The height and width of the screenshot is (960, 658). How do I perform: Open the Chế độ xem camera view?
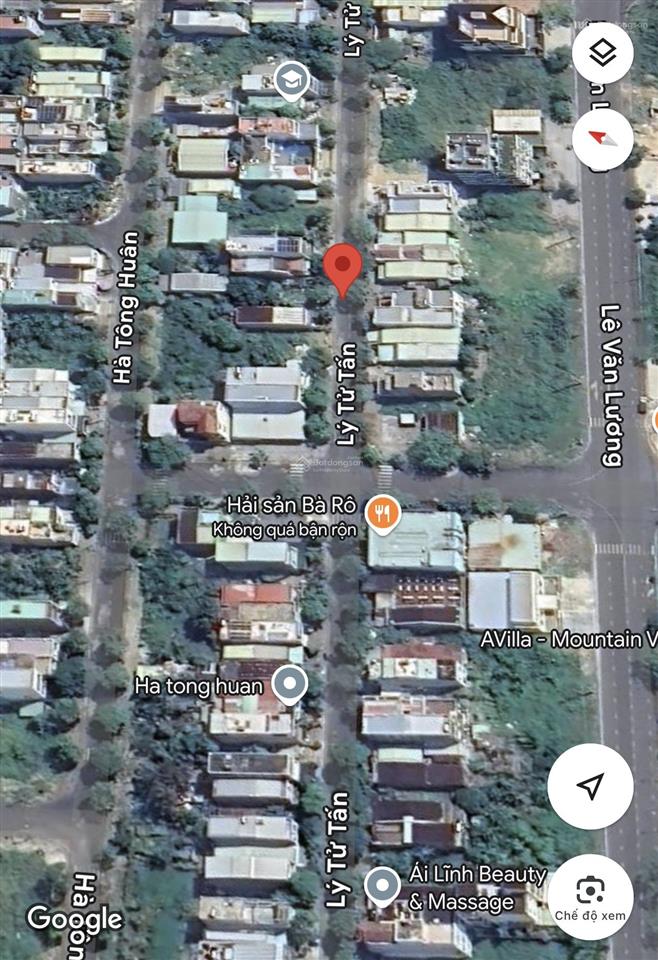click(x=590, y=895)
